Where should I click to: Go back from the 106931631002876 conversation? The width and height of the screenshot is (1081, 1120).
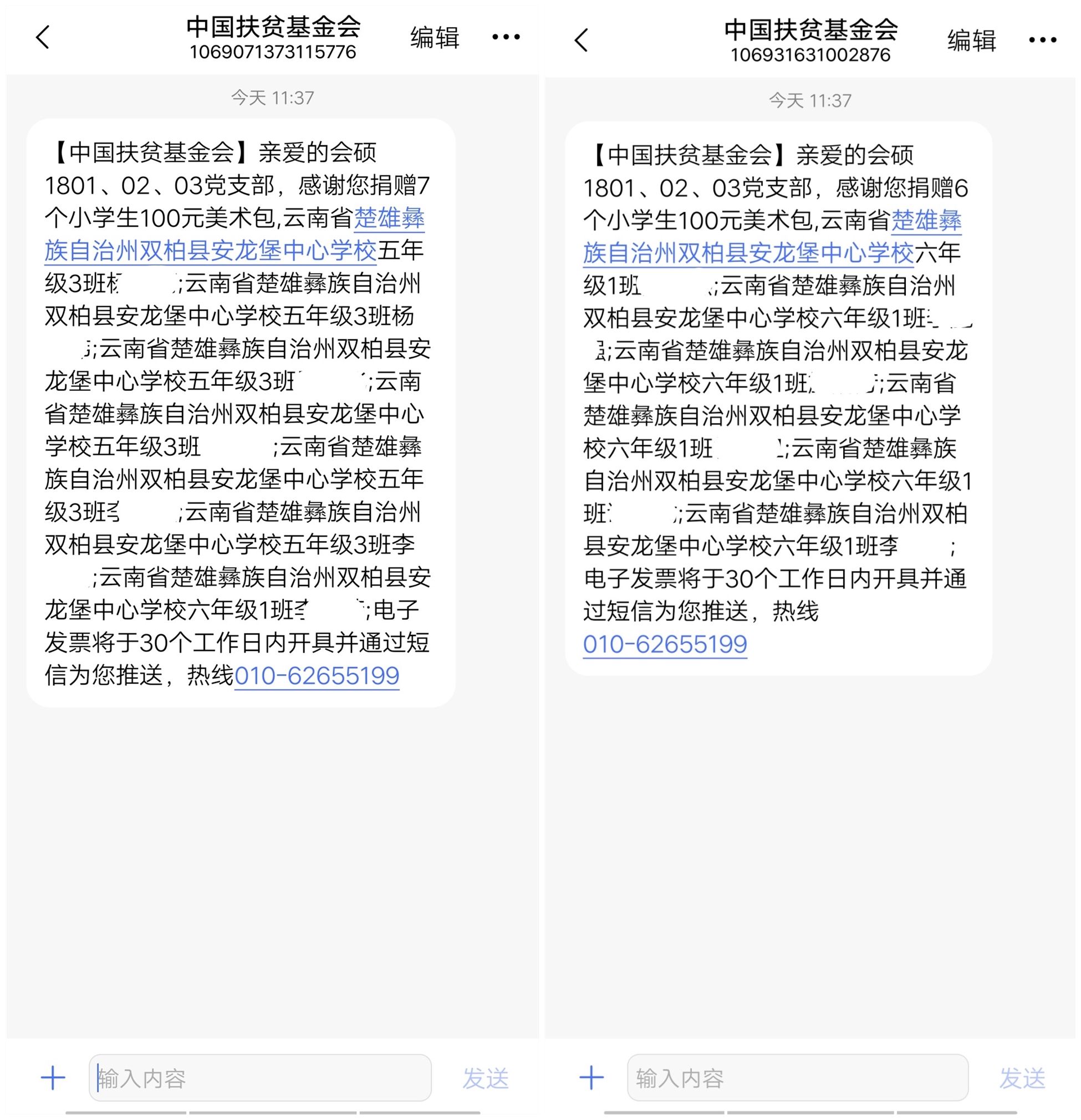(582, 40)
